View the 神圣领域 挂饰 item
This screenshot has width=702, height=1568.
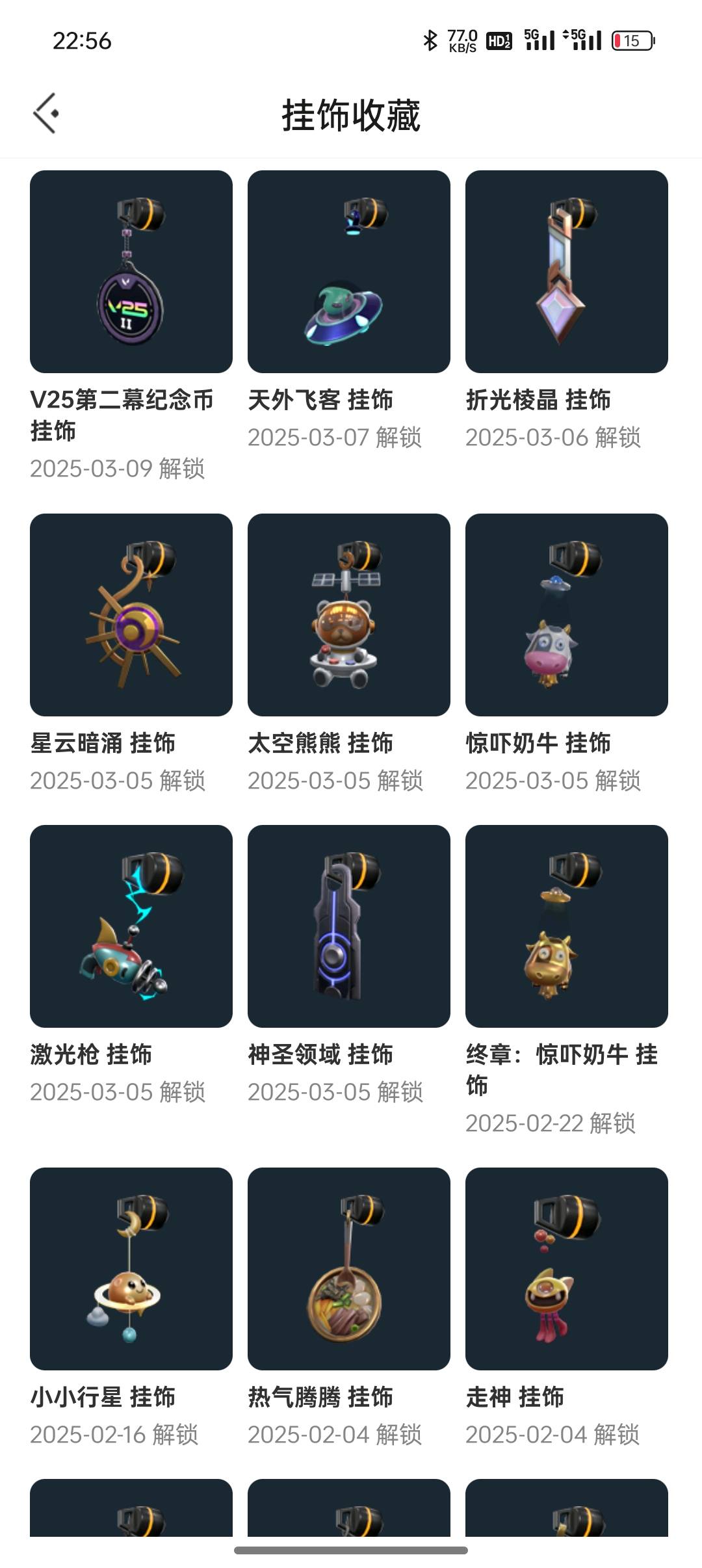[x=349, y=926]
